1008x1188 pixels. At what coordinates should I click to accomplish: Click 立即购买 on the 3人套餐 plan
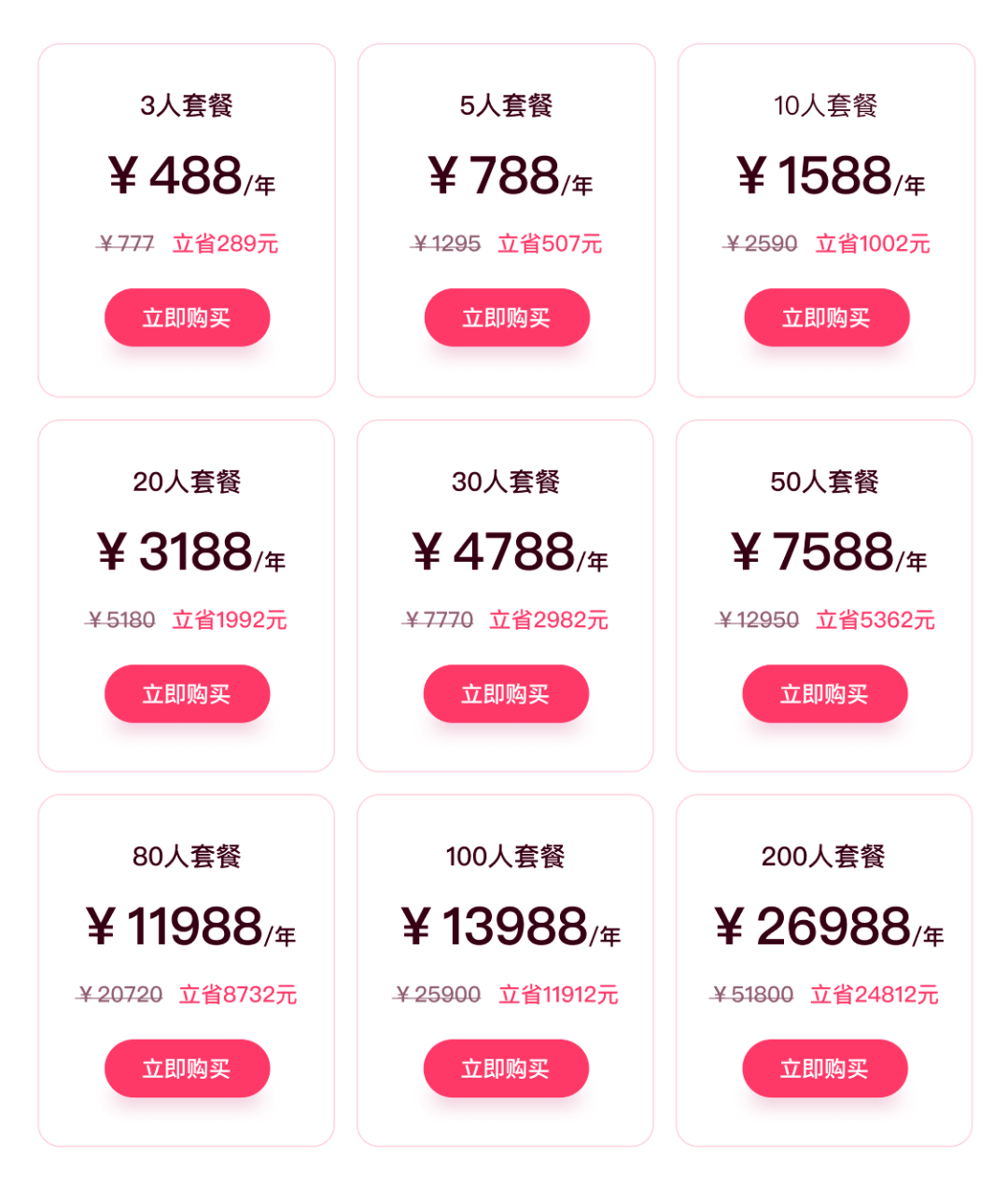pyautogui.click(x=187, y=317)
